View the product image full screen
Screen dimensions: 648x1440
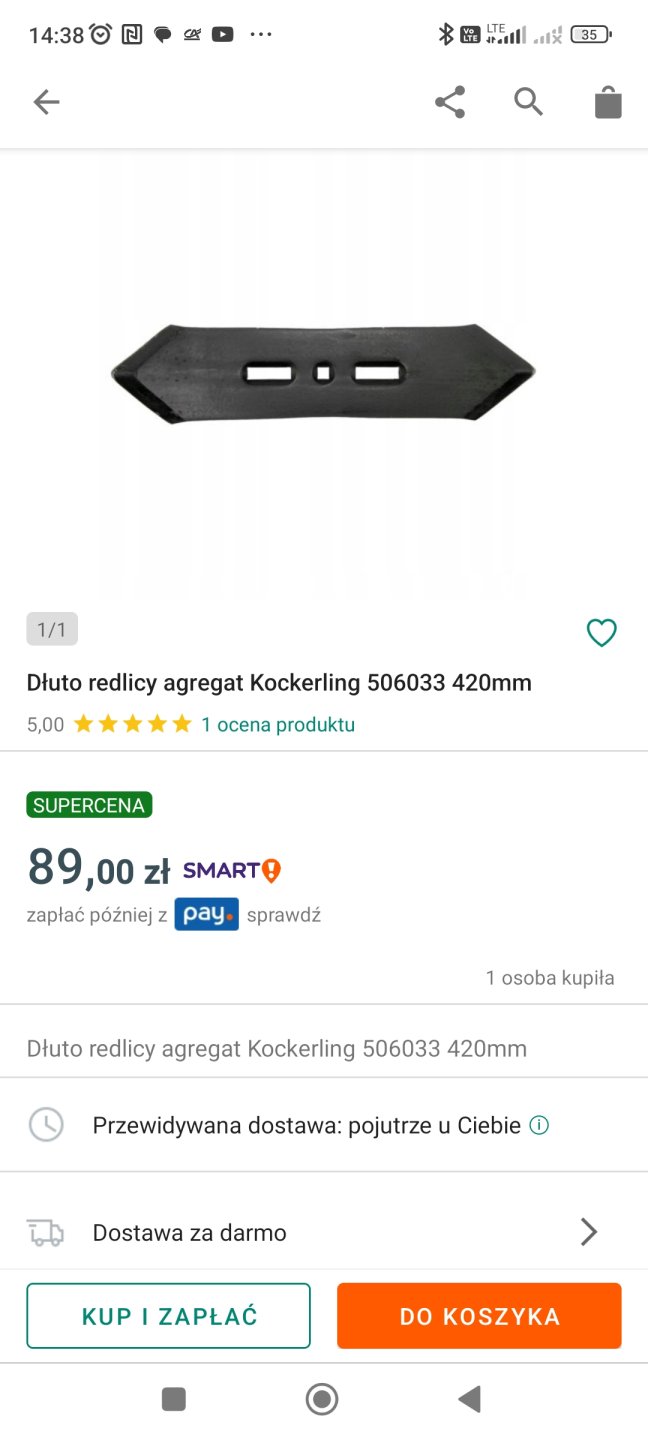[323, 373]
